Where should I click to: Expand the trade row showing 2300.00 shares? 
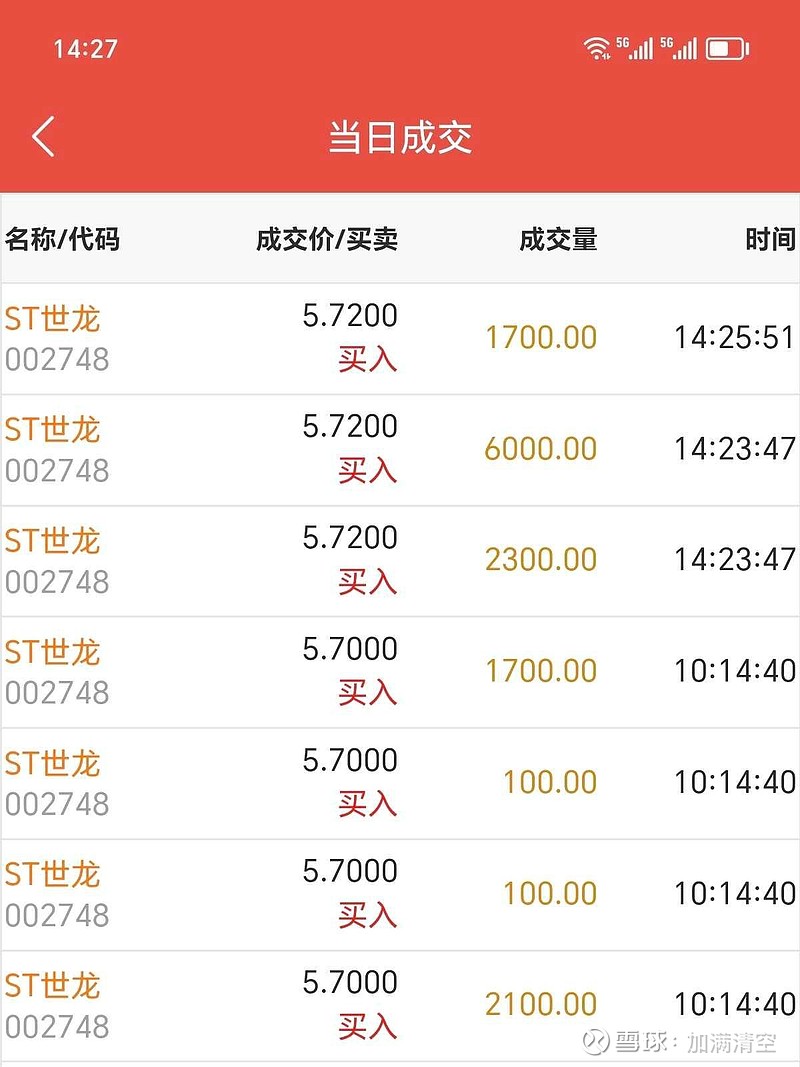pos(540,559)
